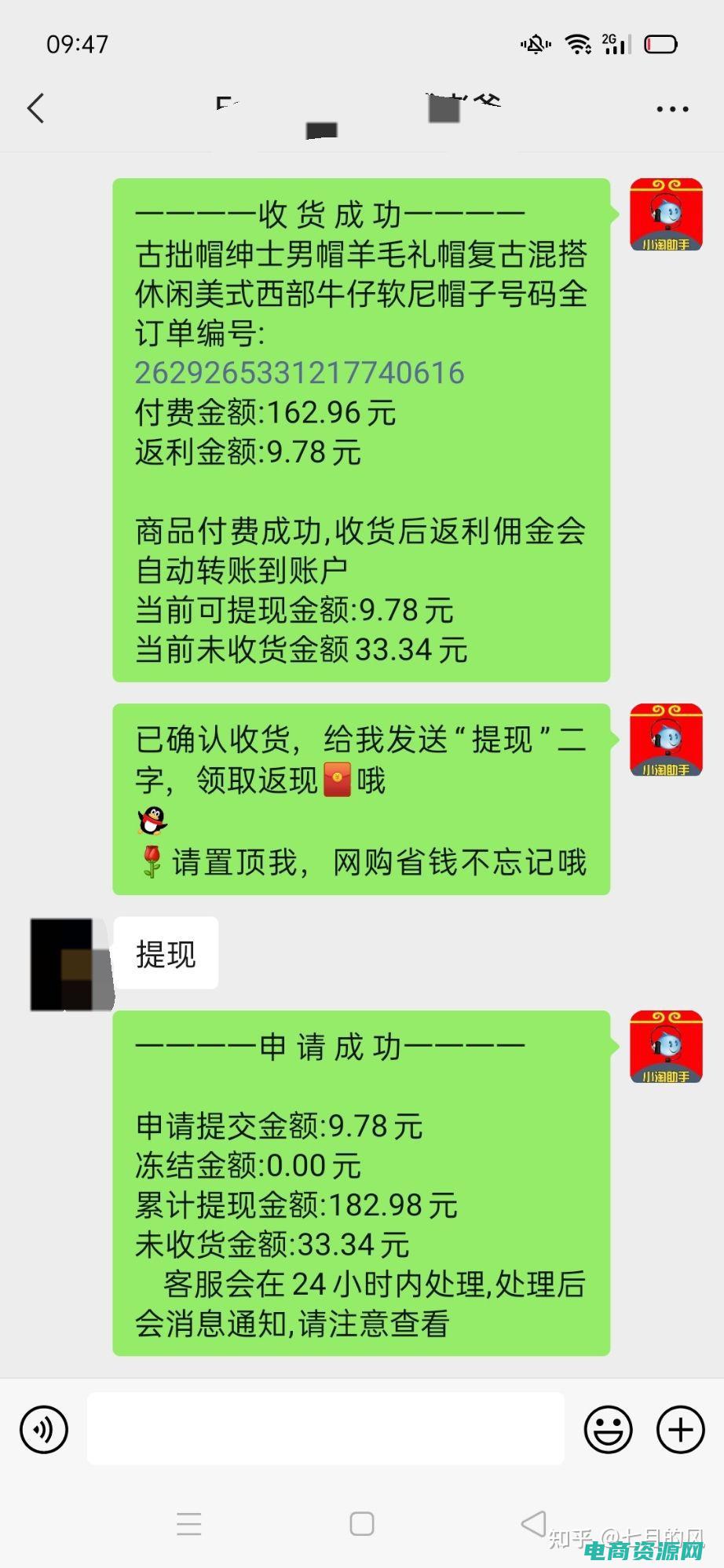
Task: Tap the system home button
Action: 361,1524
